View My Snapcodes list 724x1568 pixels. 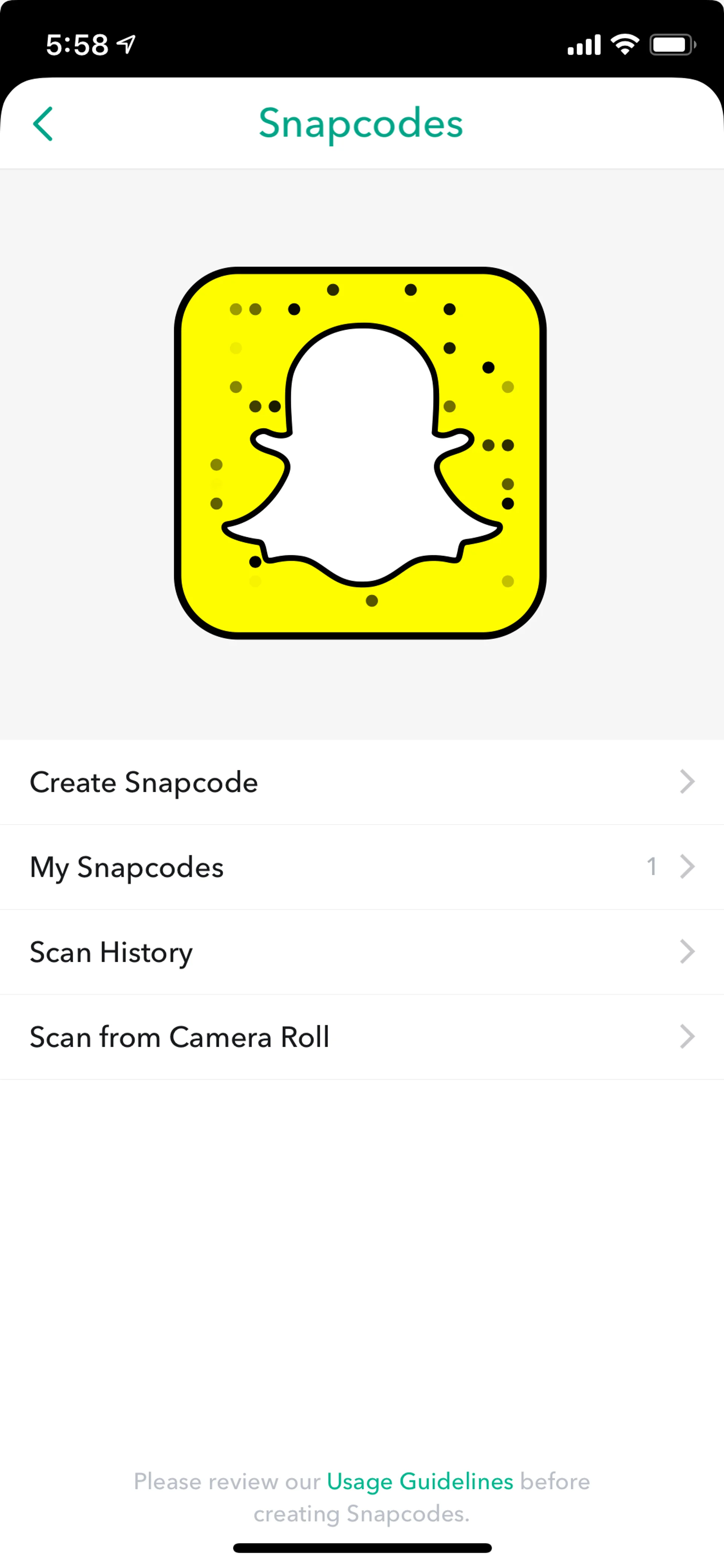[361, 867]
